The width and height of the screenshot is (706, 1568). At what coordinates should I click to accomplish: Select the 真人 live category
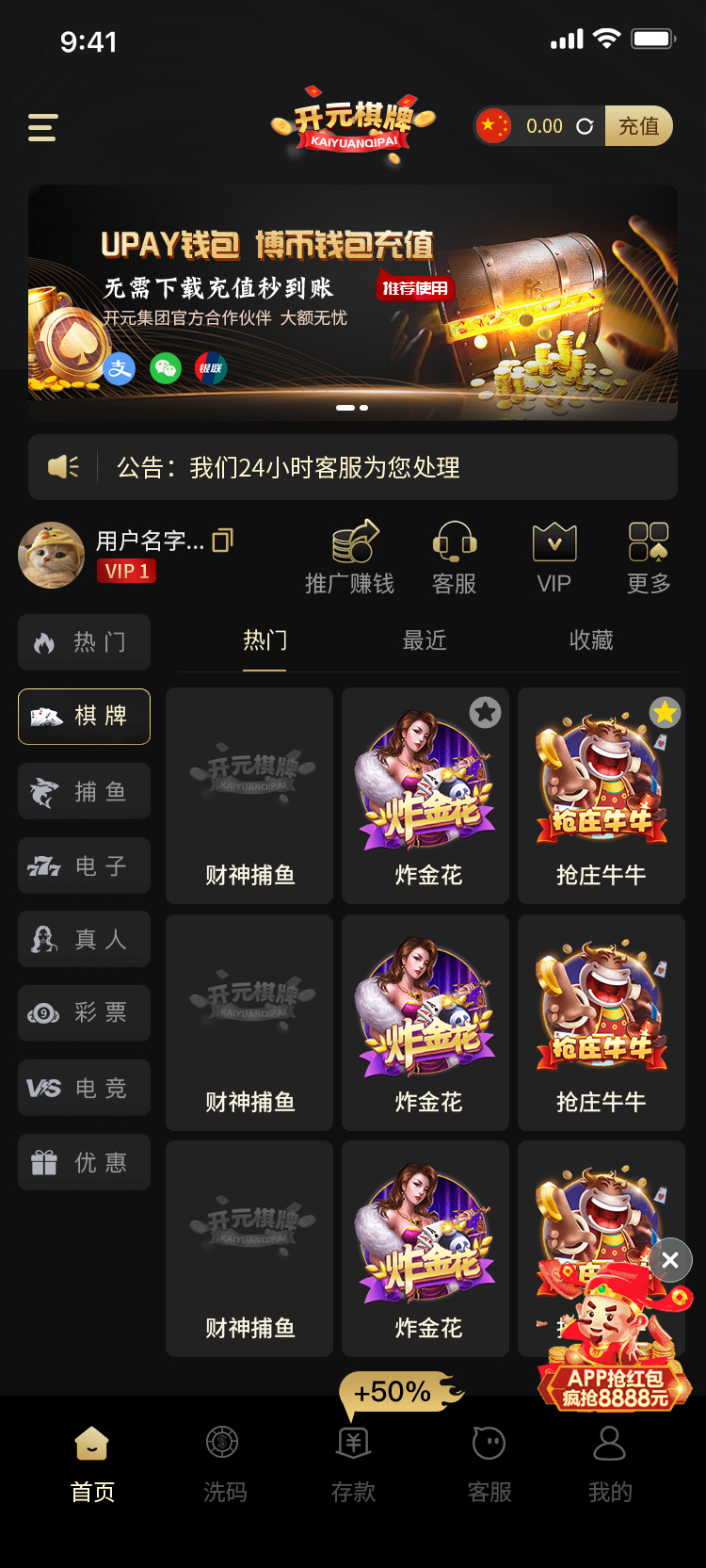click(x=84, y=939)
